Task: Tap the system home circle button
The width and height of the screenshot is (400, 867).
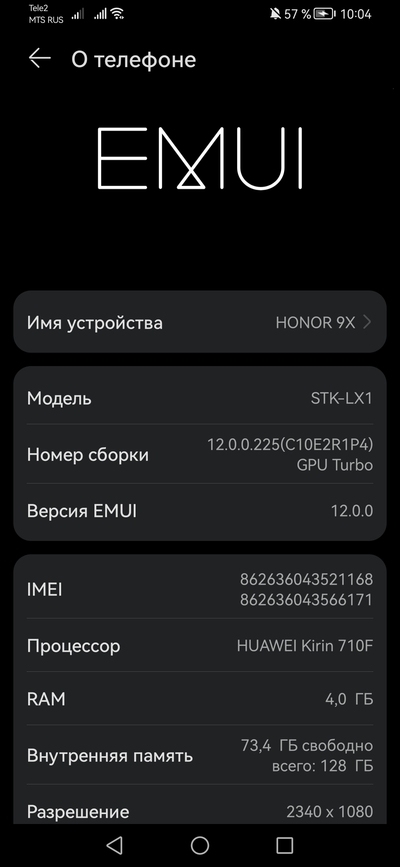Action: (x=200, y=844)
